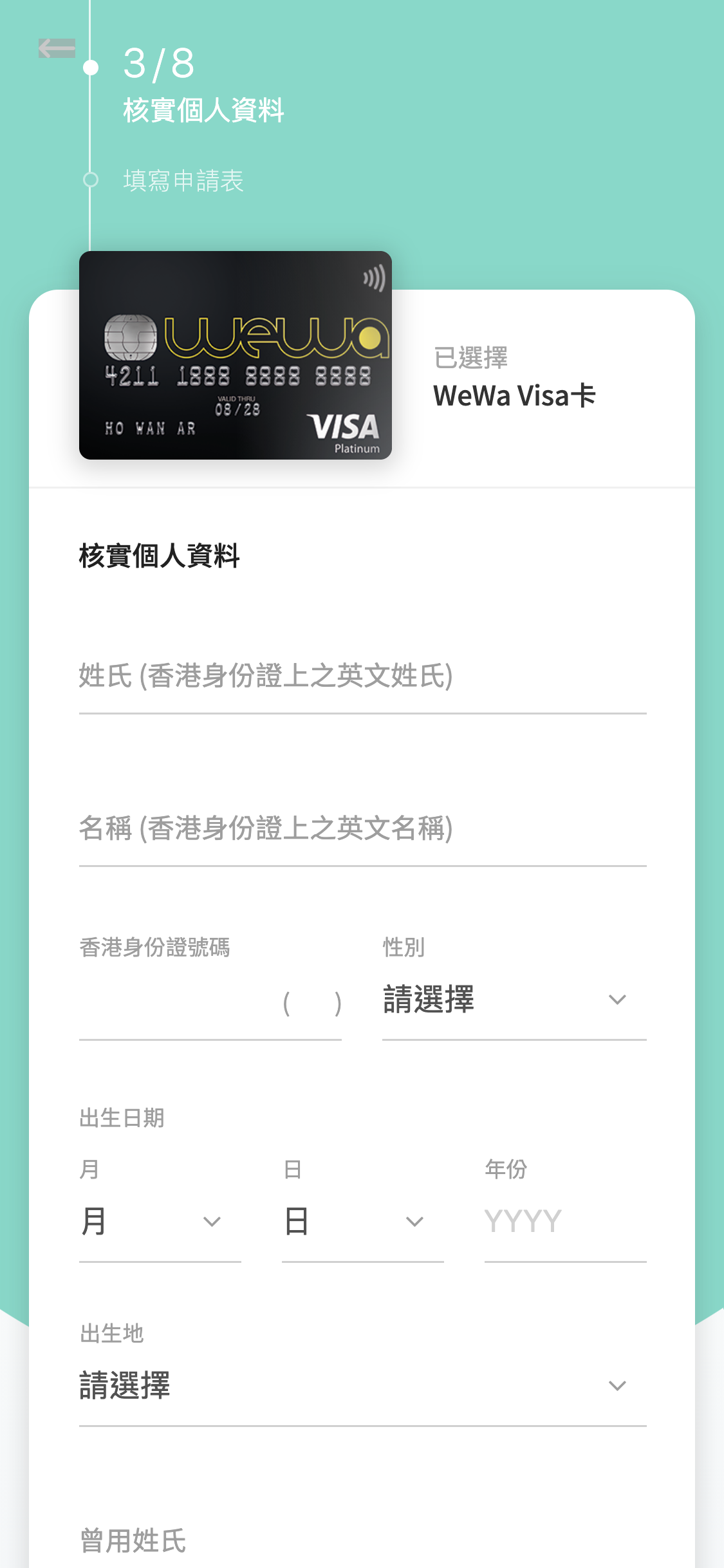Tap the 名稱 given name input field
This screenshot has height=1568, width=724.
[362, 829]
